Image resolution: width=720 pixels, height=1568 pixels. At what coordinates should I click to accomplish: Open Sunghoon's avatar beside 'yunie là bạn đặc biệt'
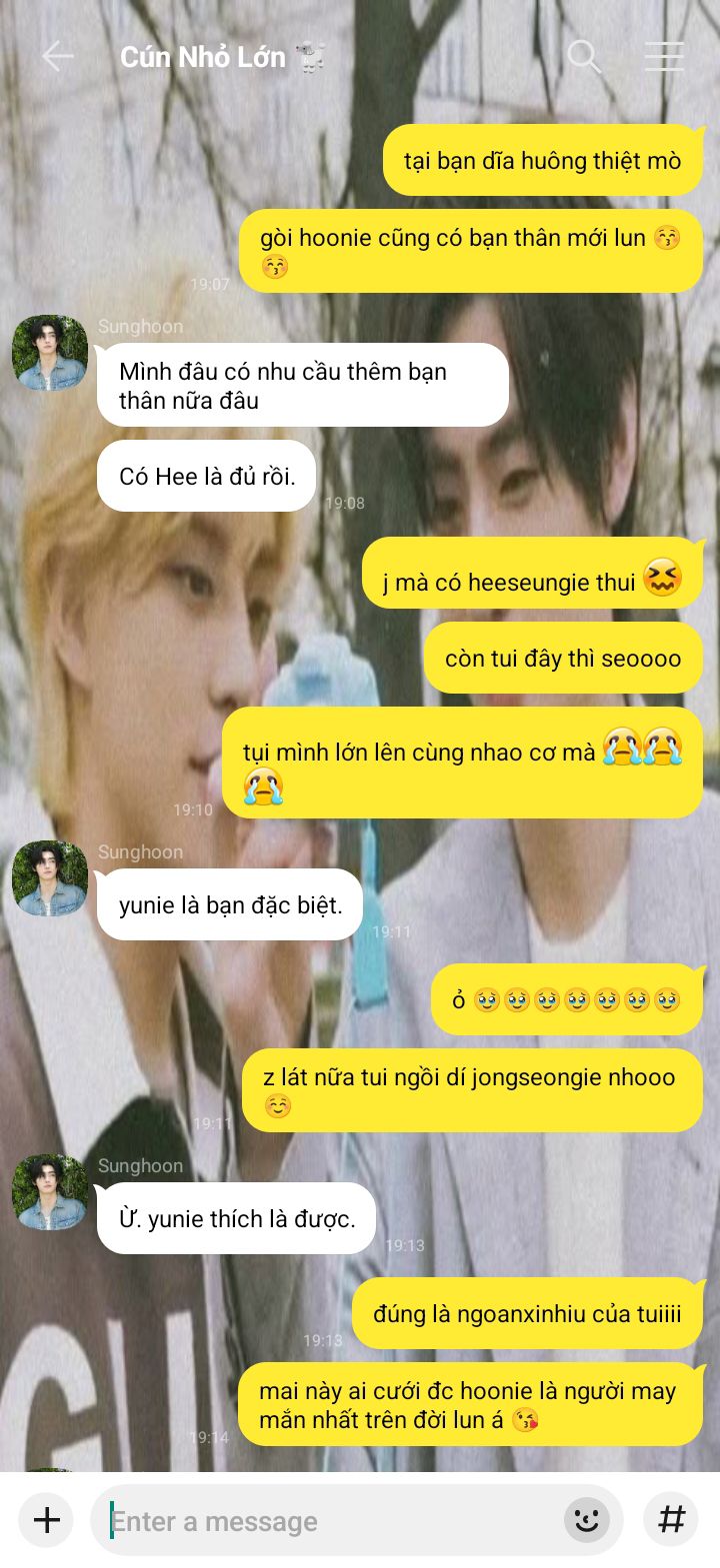click(x=49, y=878)
